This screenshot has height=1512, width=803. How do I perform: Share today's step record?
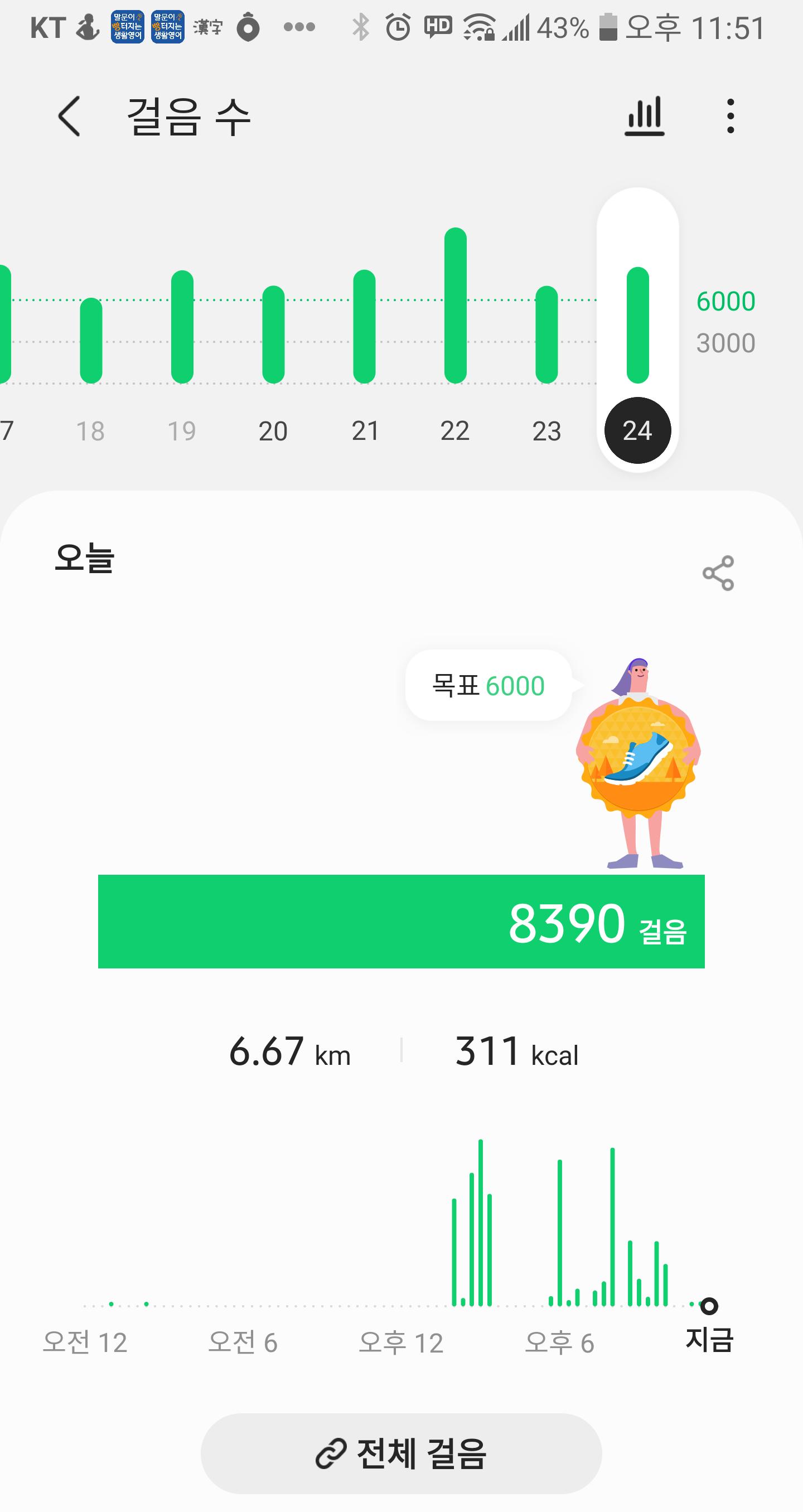718,573
